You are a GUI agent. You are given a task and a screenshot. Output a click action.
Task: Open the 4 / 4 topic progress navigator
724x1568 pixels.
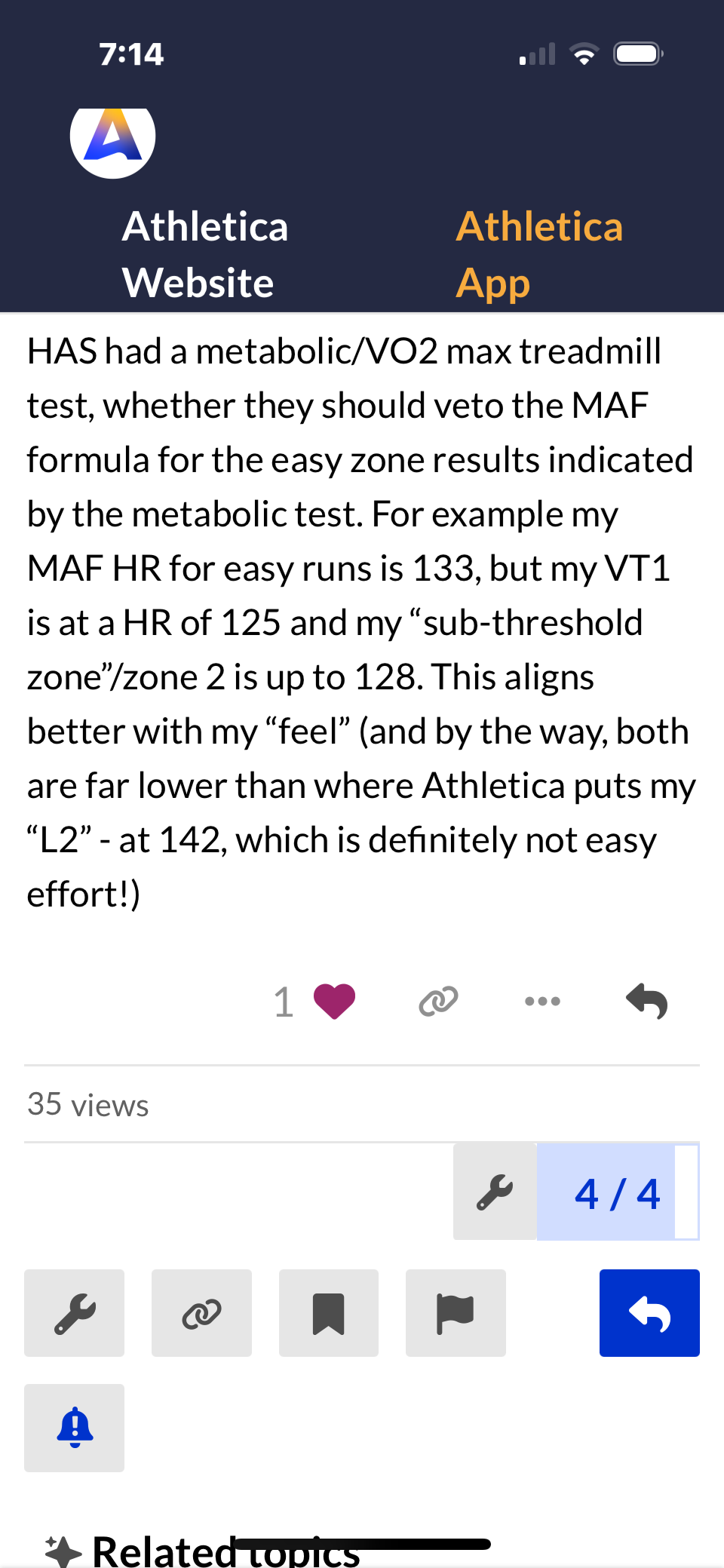click(x=618, y=1192)
